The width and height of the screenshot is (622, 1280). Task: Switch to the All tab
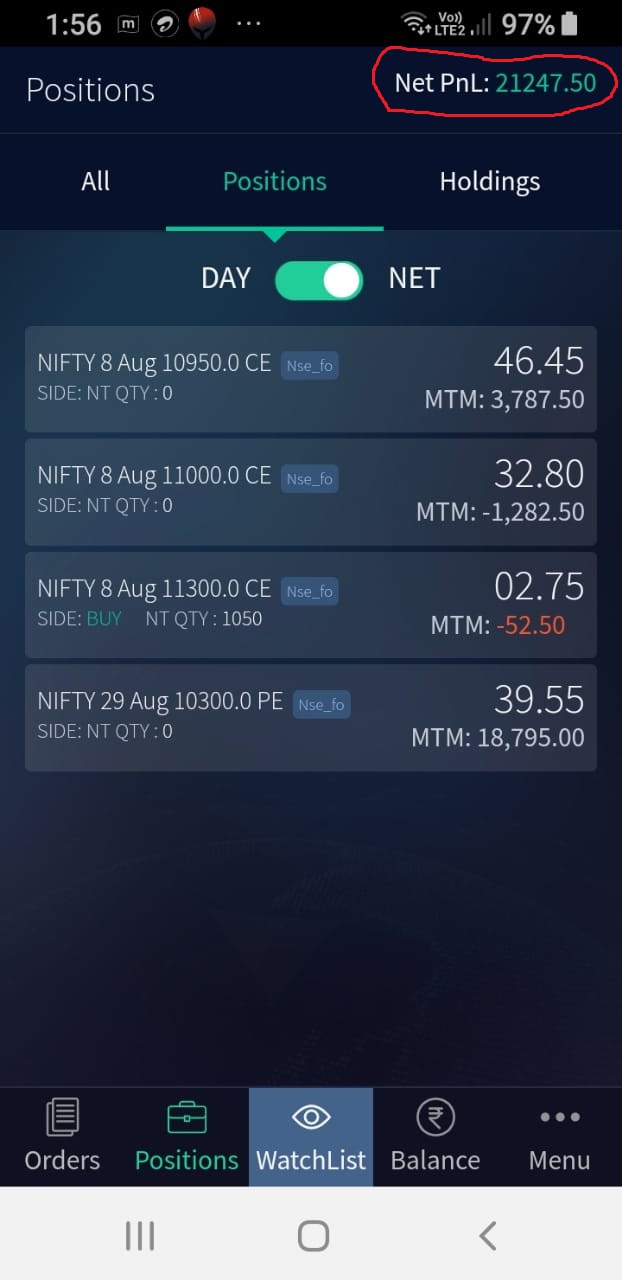point(95,181)
